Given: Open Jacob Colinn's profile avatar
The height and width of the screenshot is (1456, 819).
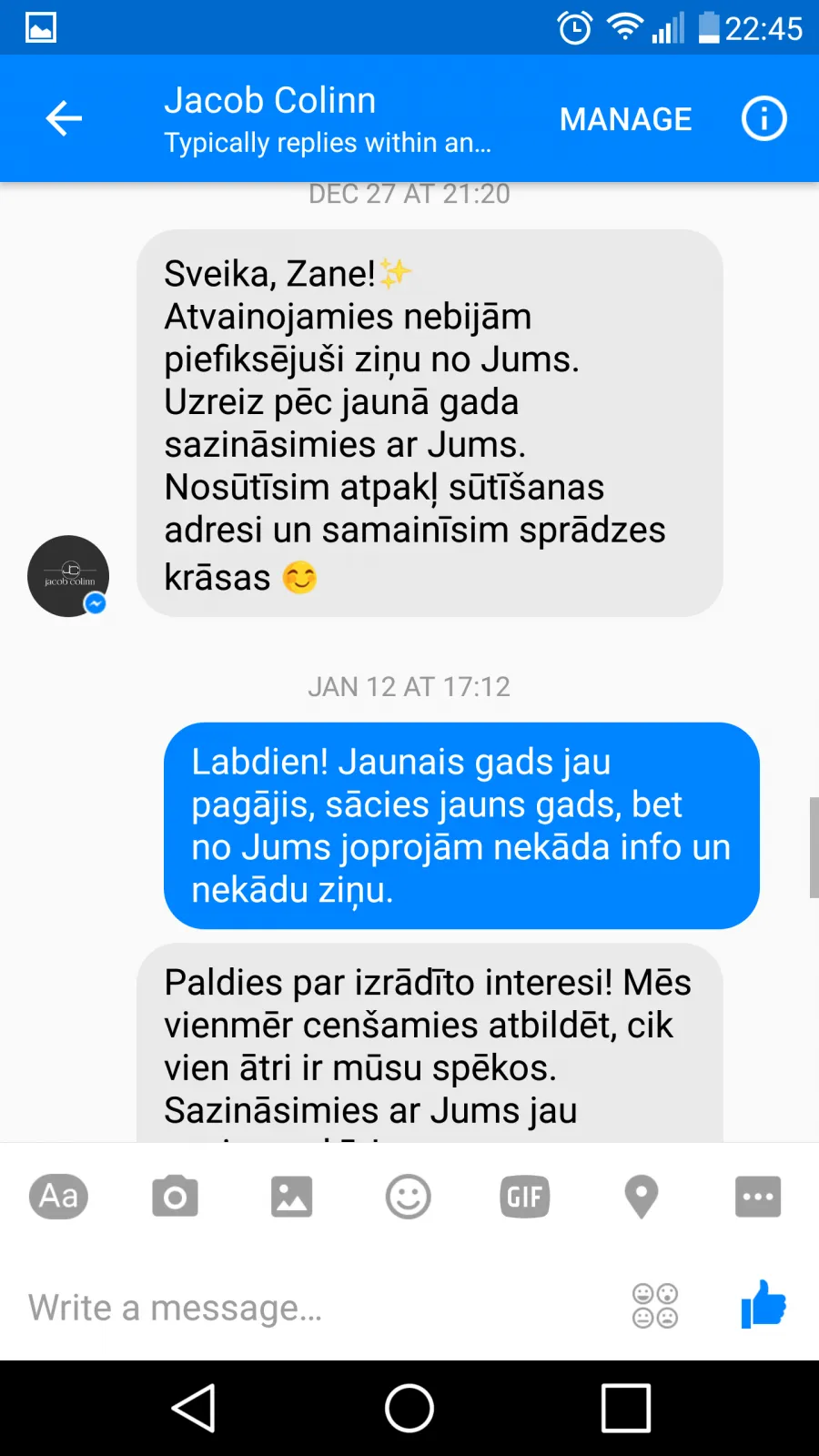Looking at the screenshot, I should coord(68,576).
